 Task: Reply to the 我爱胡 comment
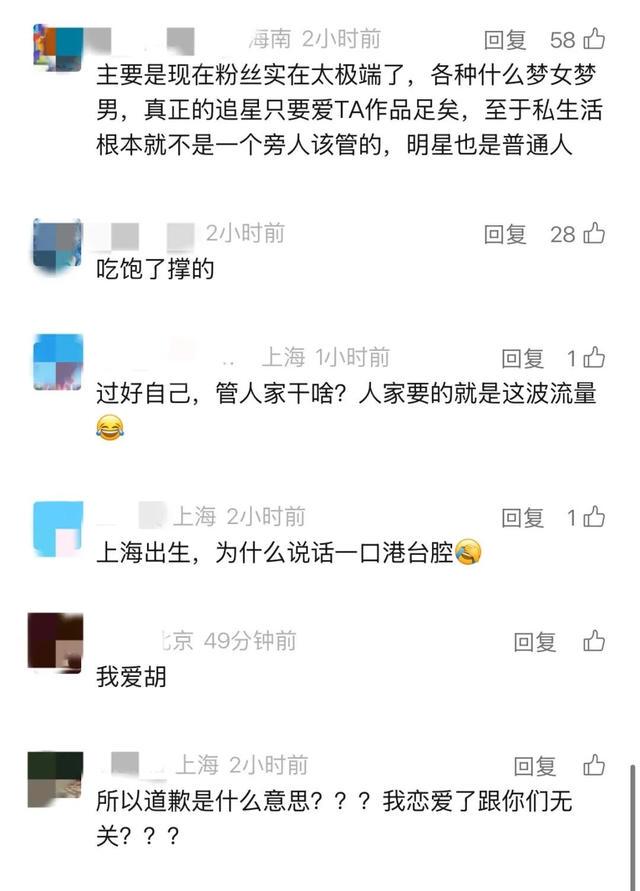coord(535,642)
